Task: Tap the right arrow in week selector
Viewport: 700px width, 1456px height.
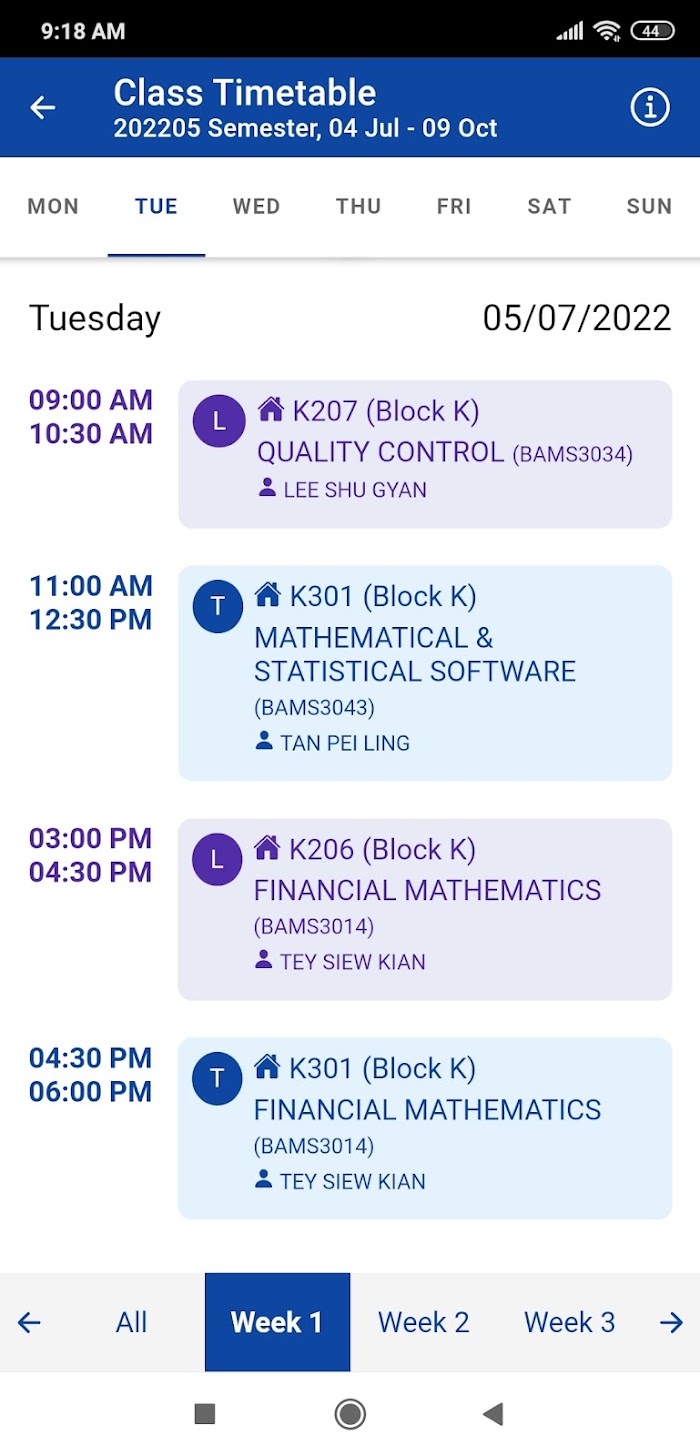Action: tap(671, 1322)
